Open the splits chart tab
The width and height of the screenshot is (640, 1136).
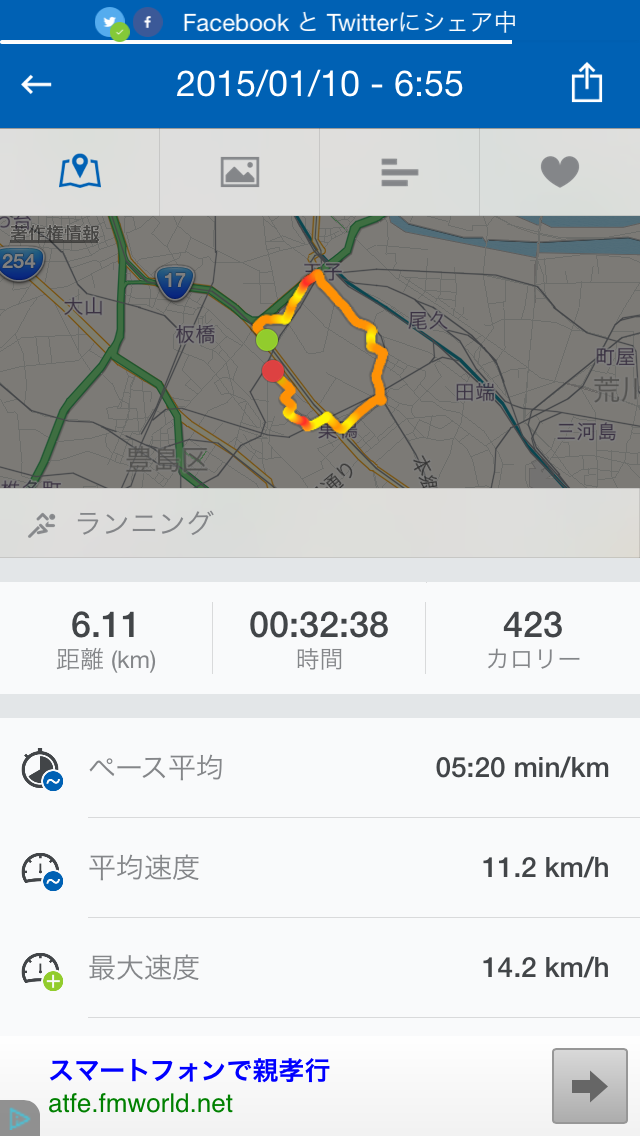click(399, 172)
